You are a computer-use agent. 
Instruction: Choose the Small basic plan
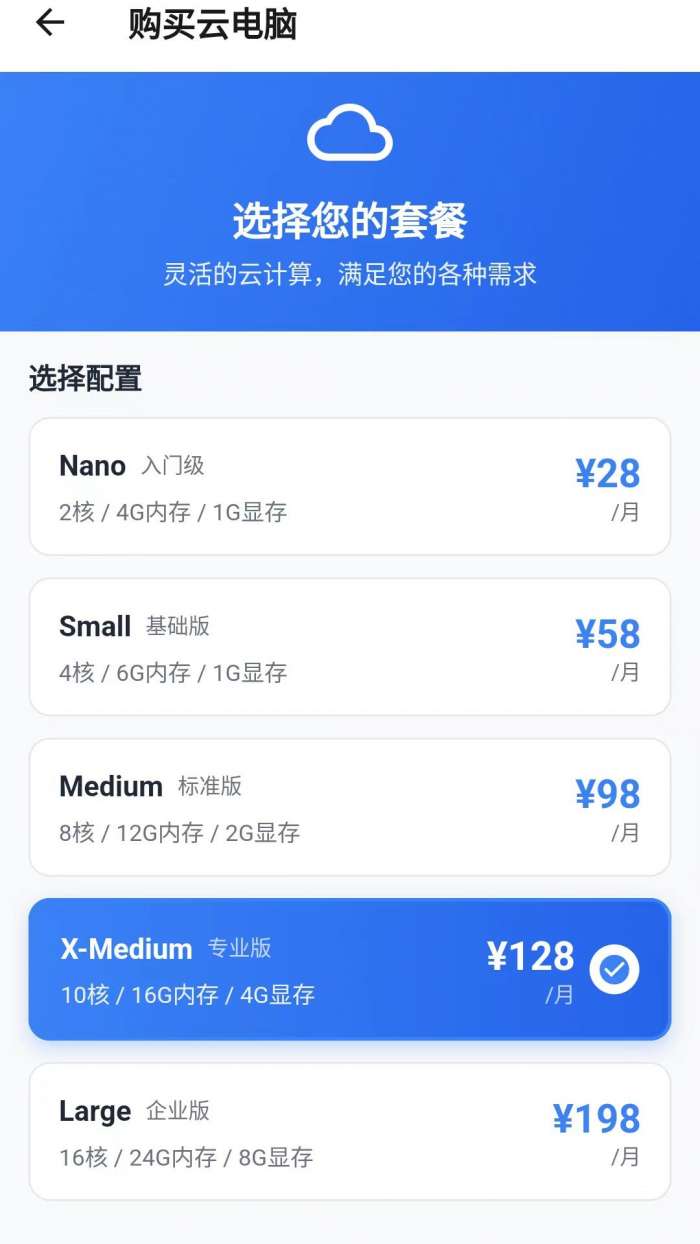pyautogui.click(x=349, y=647)
